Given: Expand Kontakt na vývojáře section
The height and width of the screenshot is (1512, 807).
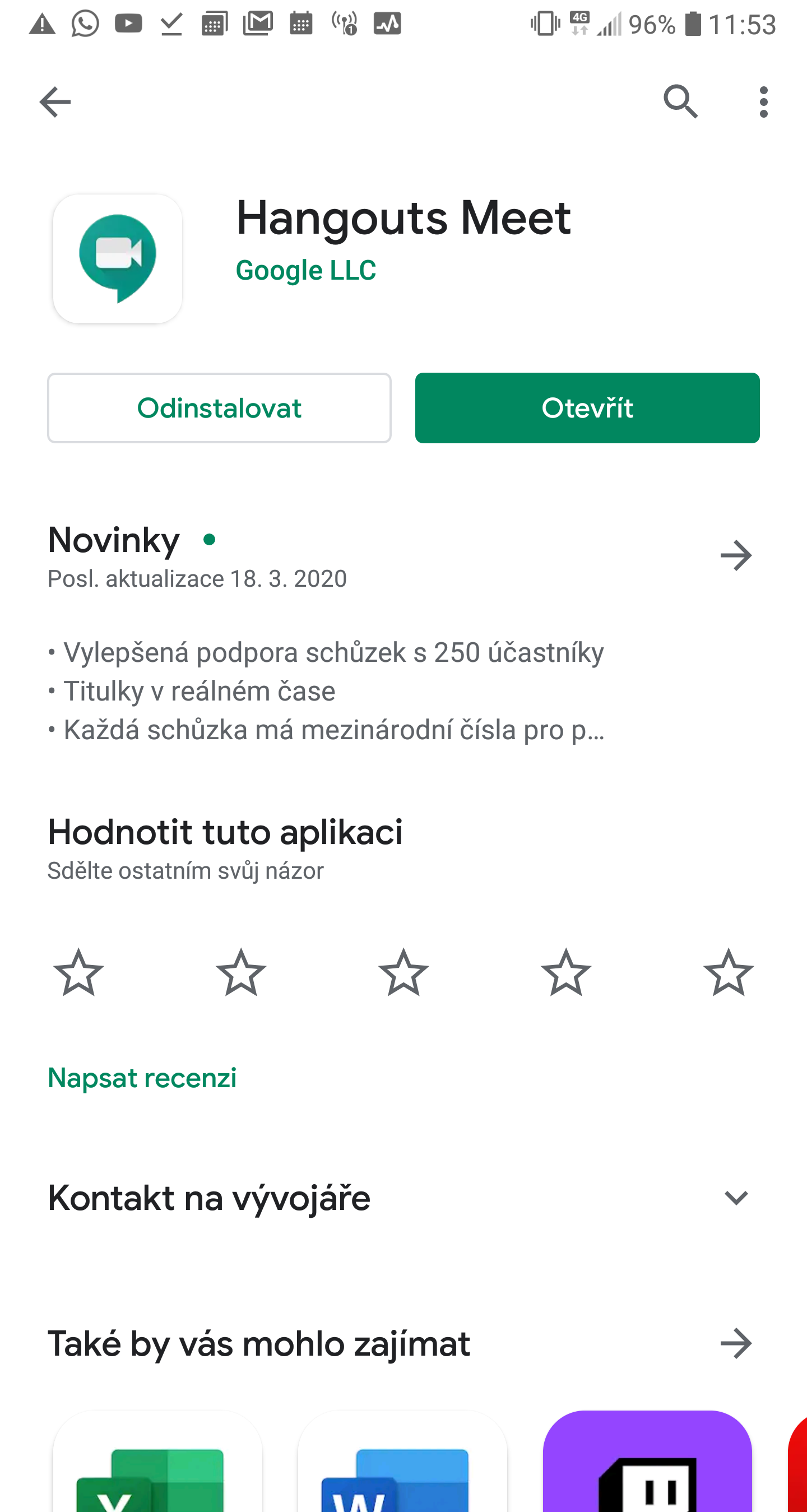Looking at the screenshot, I should tap(735, 1198).
